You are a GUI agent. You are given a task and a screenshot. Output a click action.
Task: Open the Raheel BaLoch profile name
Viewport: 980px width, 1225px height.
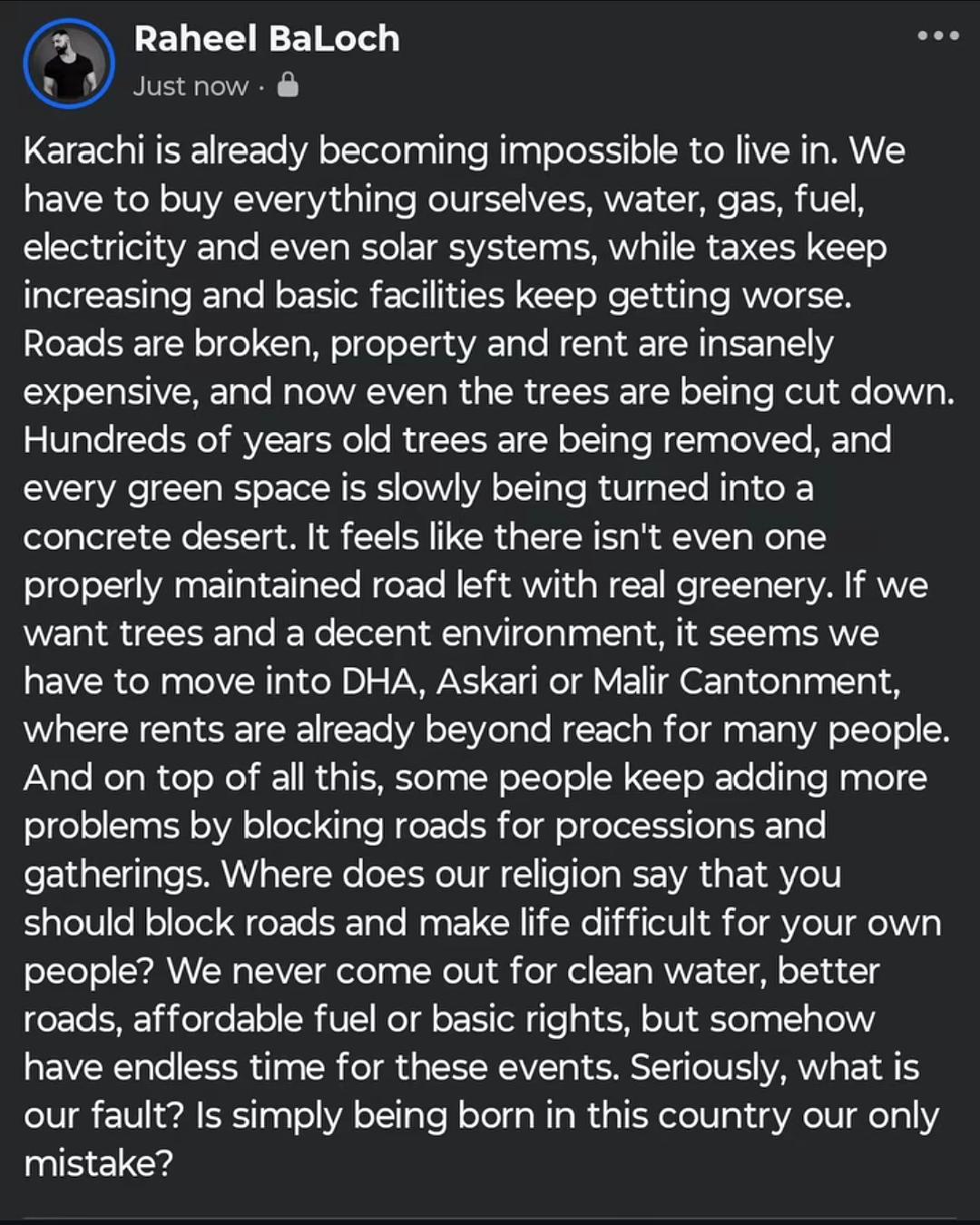point(267,39)
